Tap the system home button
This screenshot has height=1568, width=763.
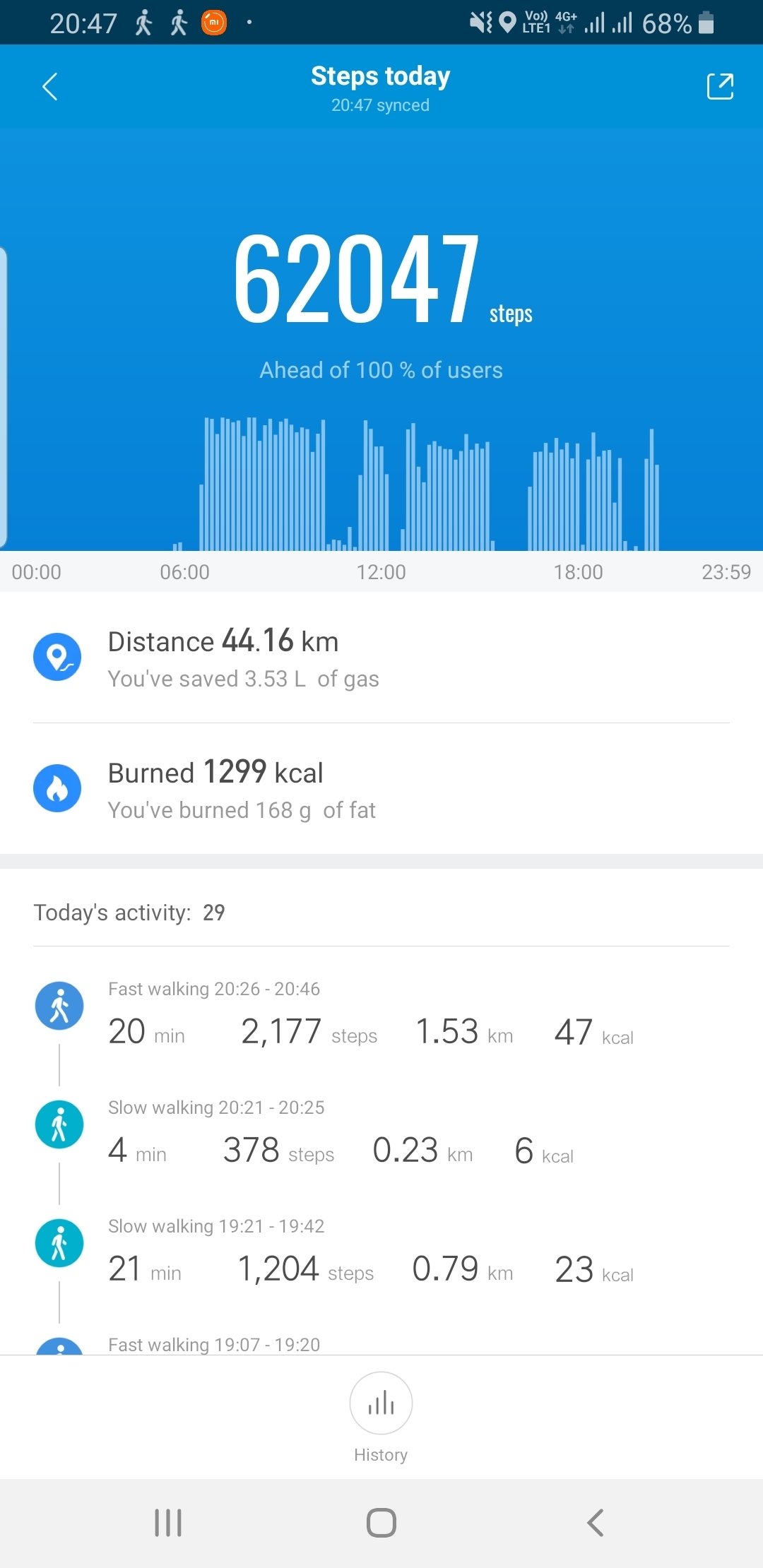point(381,1522)
